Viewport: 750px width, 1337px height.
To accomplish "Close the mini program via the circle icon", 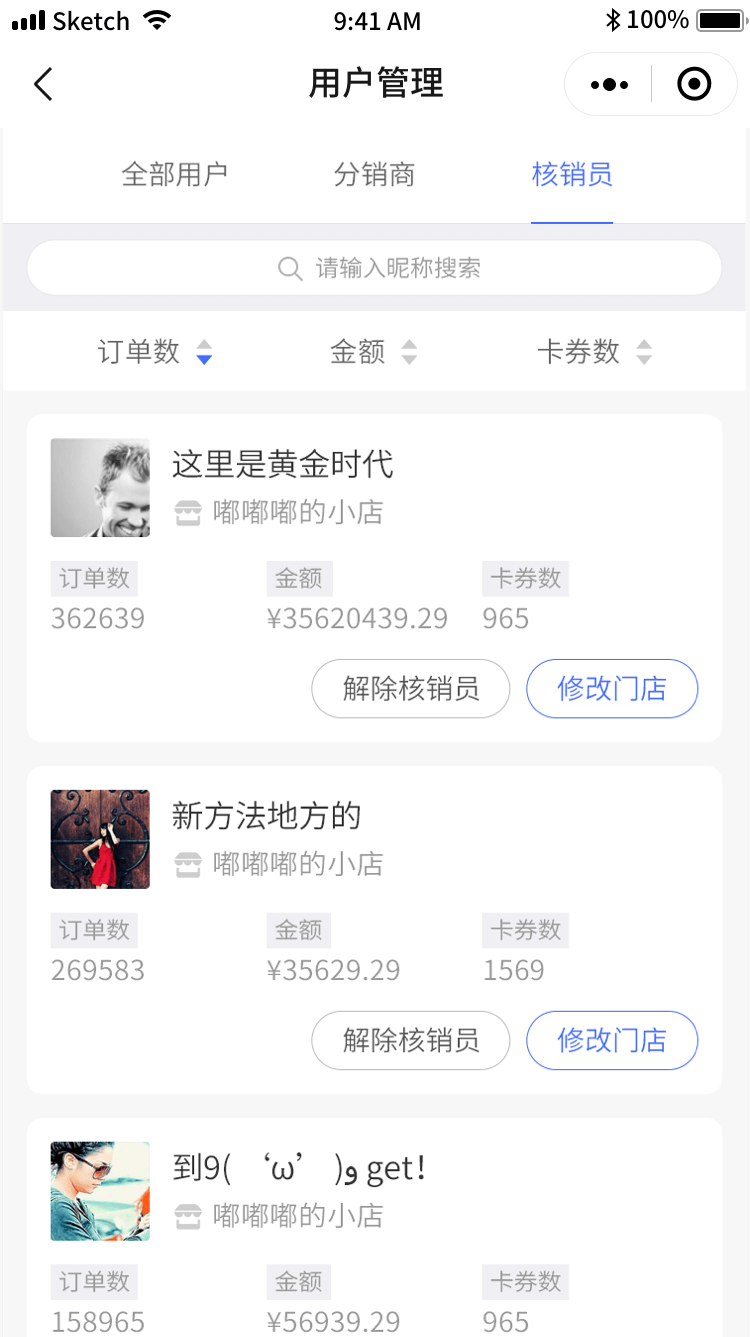I will pos(694,85).
